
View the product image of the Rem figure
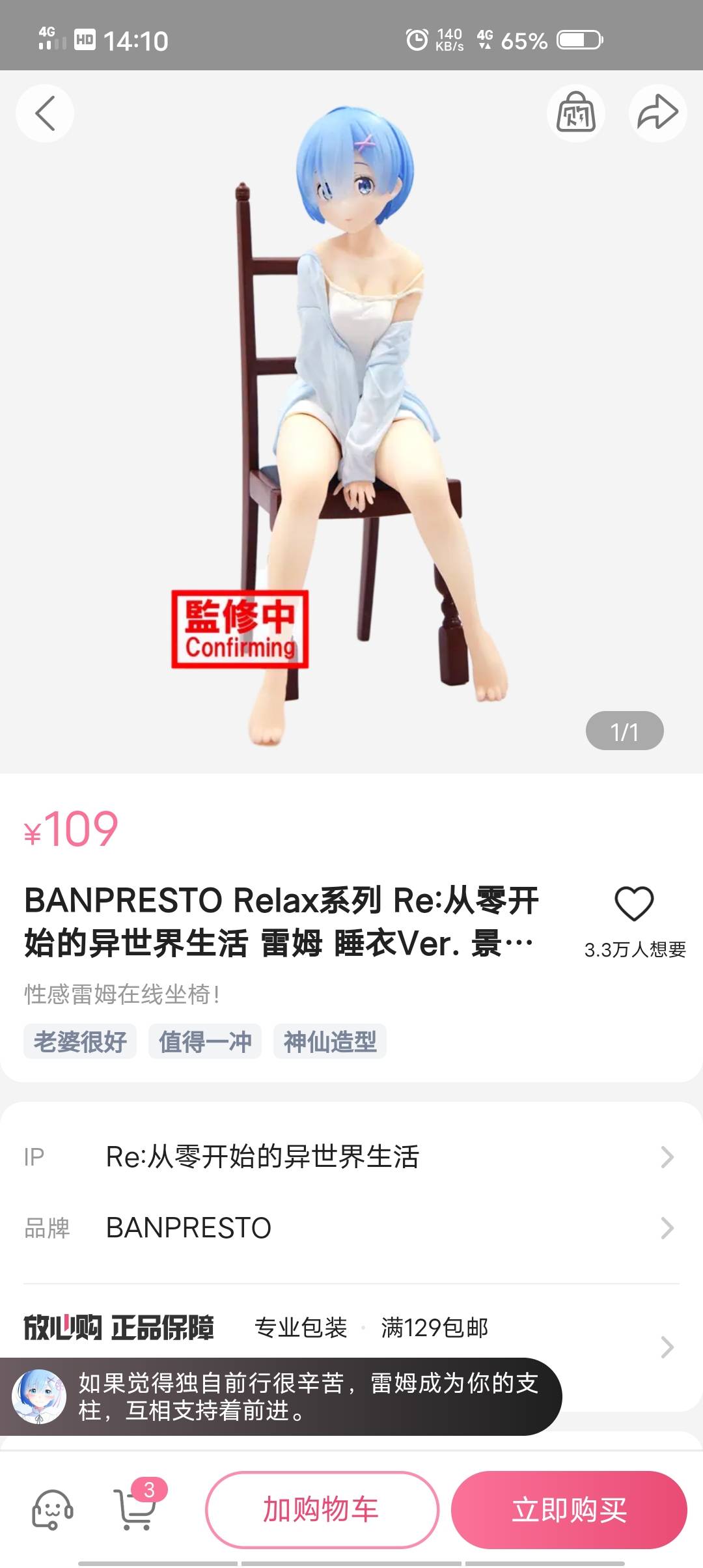[x=351, y=423]
